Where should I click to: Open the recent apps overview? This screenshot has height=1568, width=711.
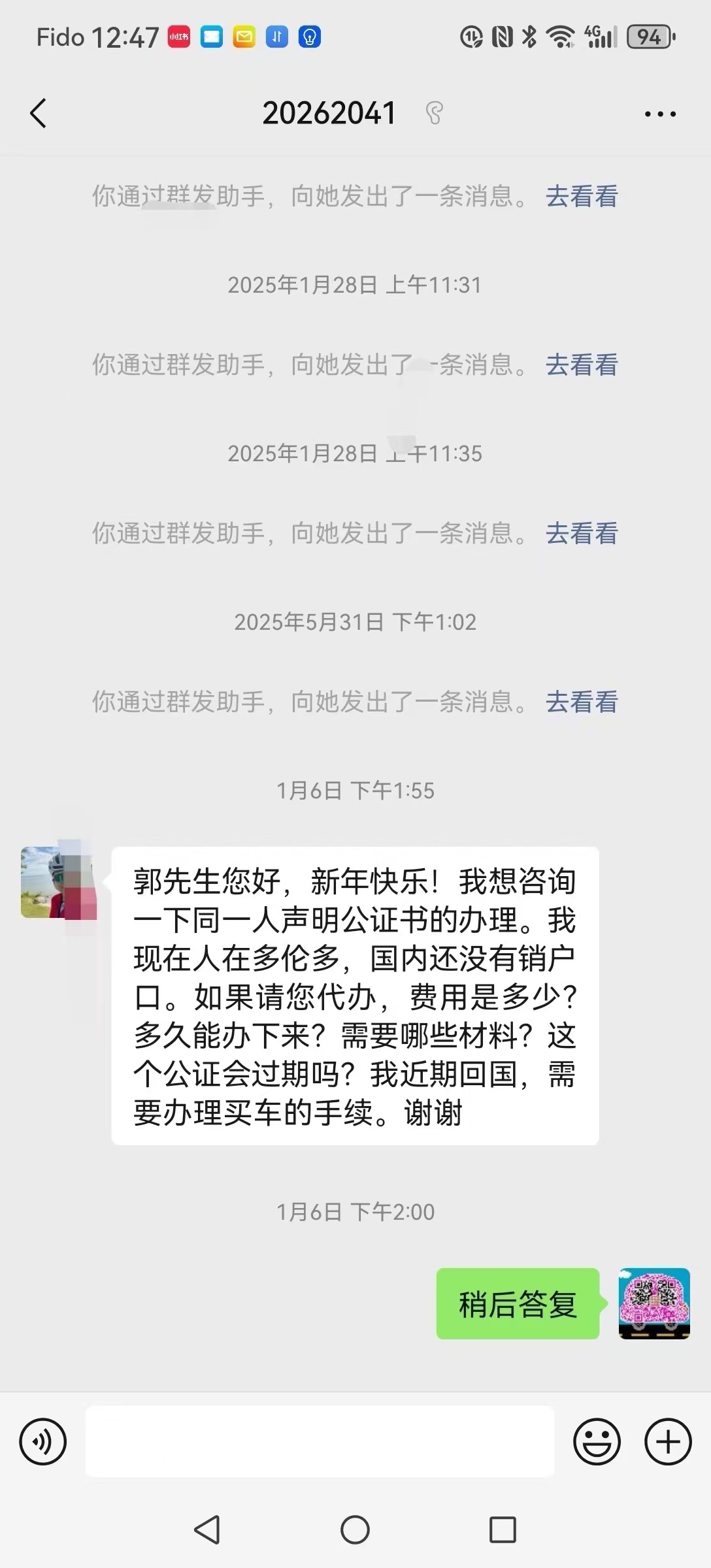(503, 1529)
